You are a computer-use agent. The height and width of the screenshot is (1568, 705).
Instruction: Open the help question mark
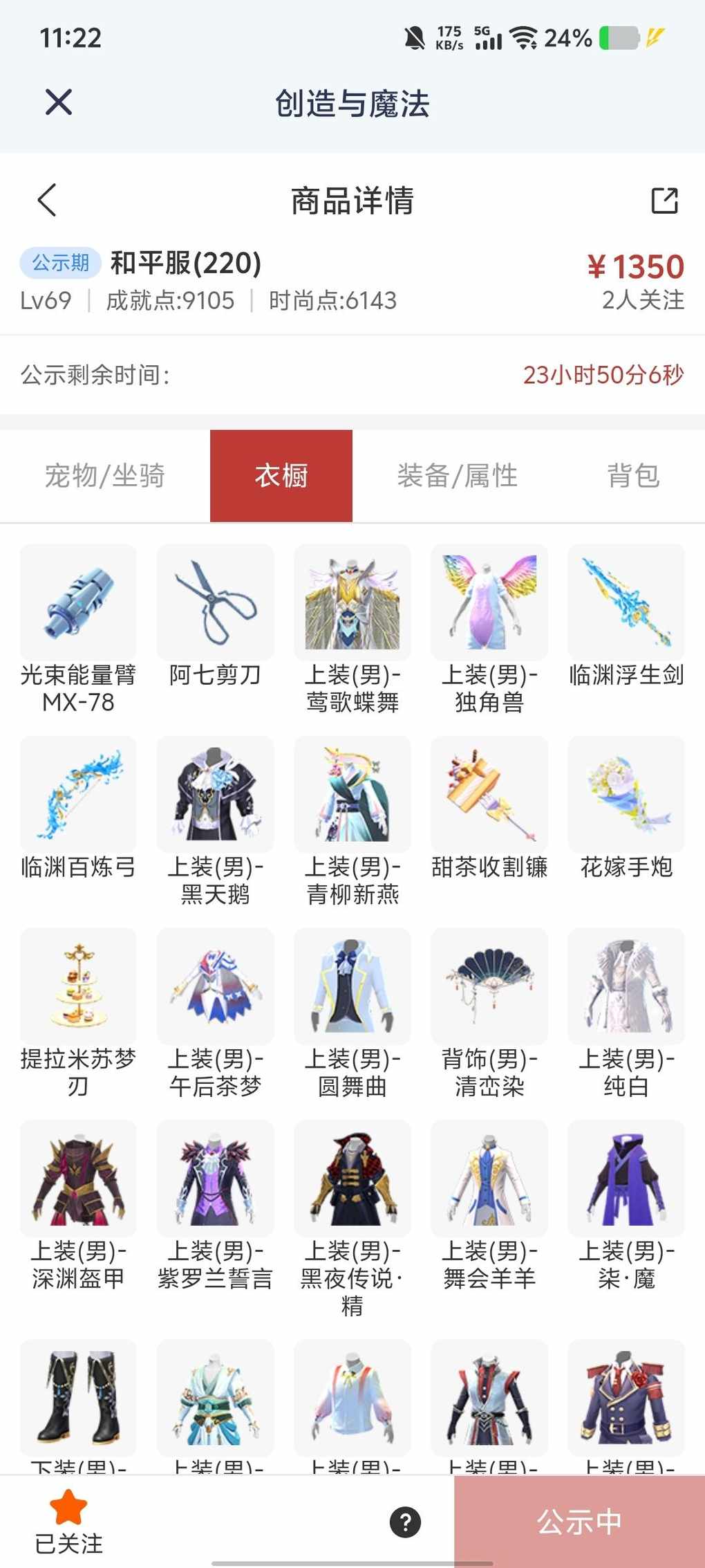(x=406, y=1522)
